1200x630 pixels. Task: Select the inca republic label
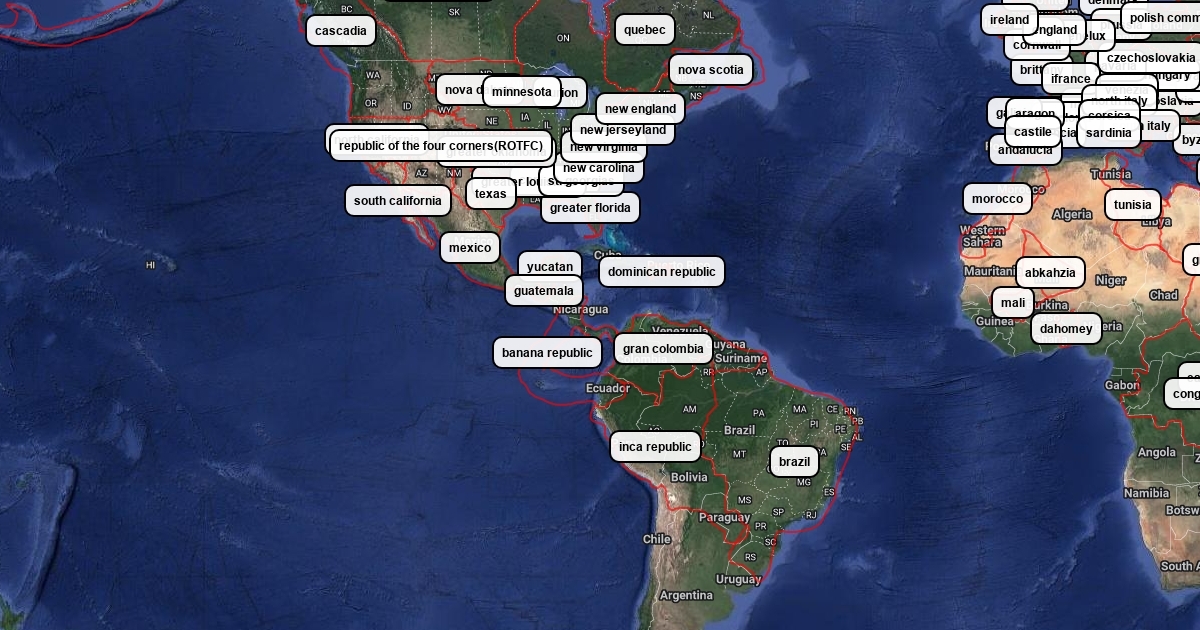[x=655, y=447]
